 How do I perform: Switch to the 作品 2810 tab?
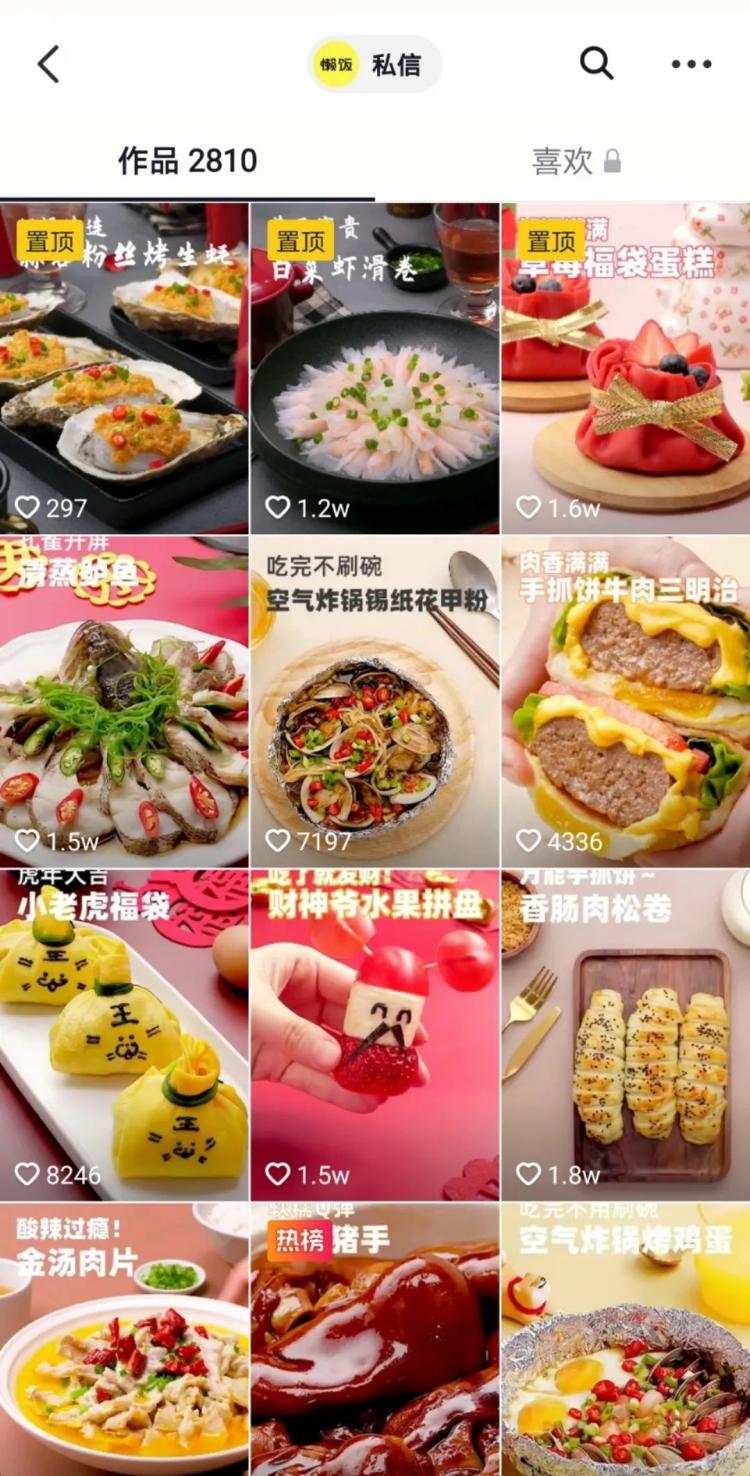point(188,160)
